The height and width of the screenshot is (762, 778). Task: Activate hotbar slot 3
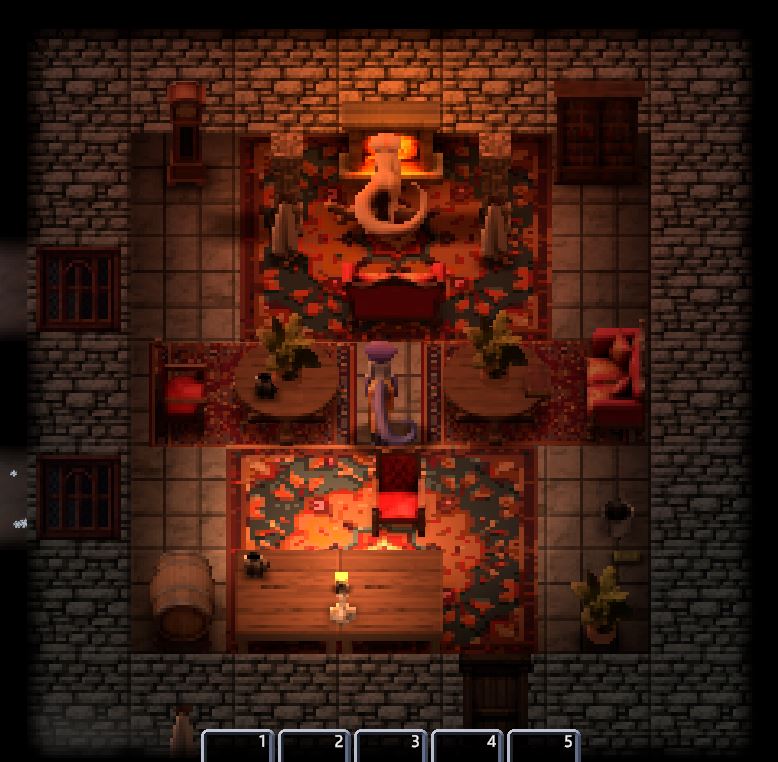coord(391,747)
